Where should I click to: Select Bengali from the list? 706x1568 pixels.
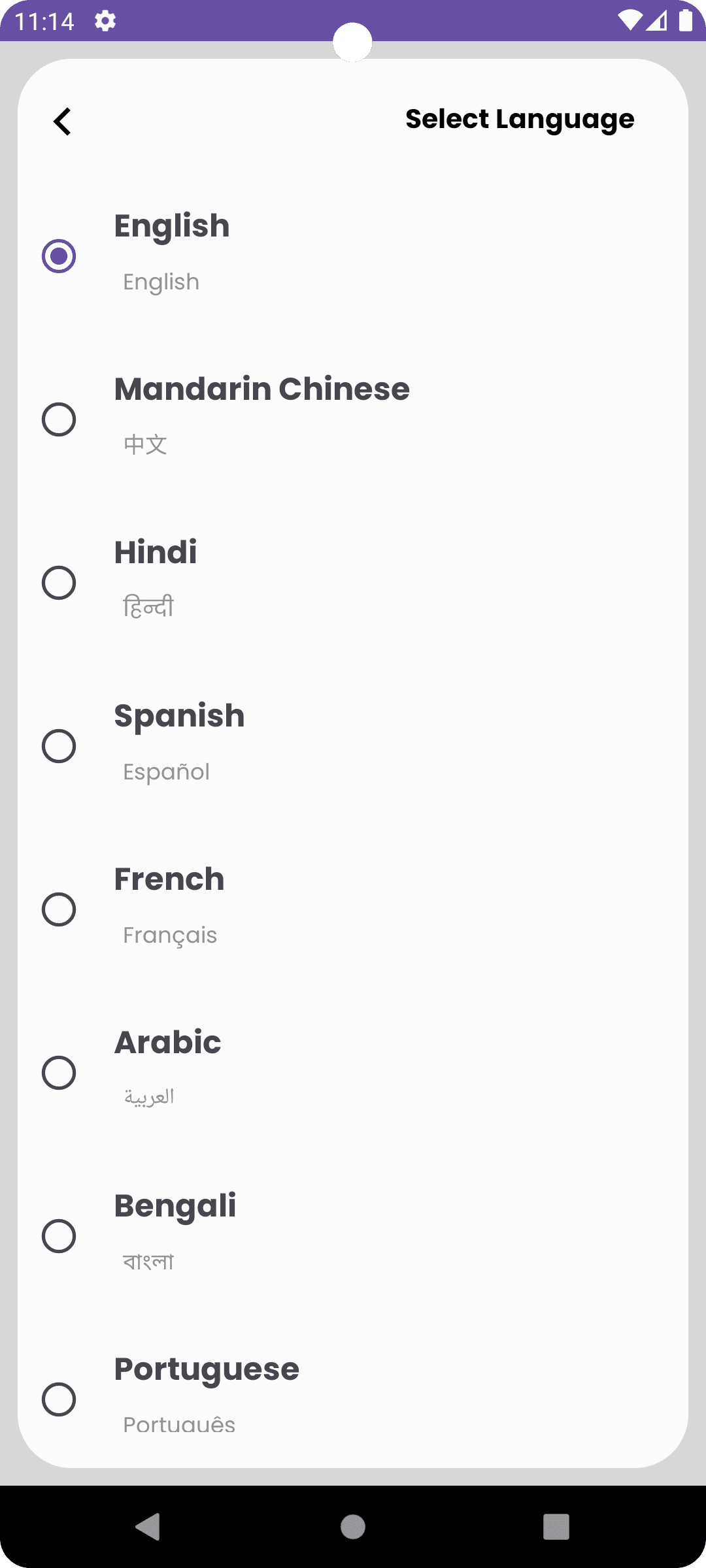coord(59,1235)
